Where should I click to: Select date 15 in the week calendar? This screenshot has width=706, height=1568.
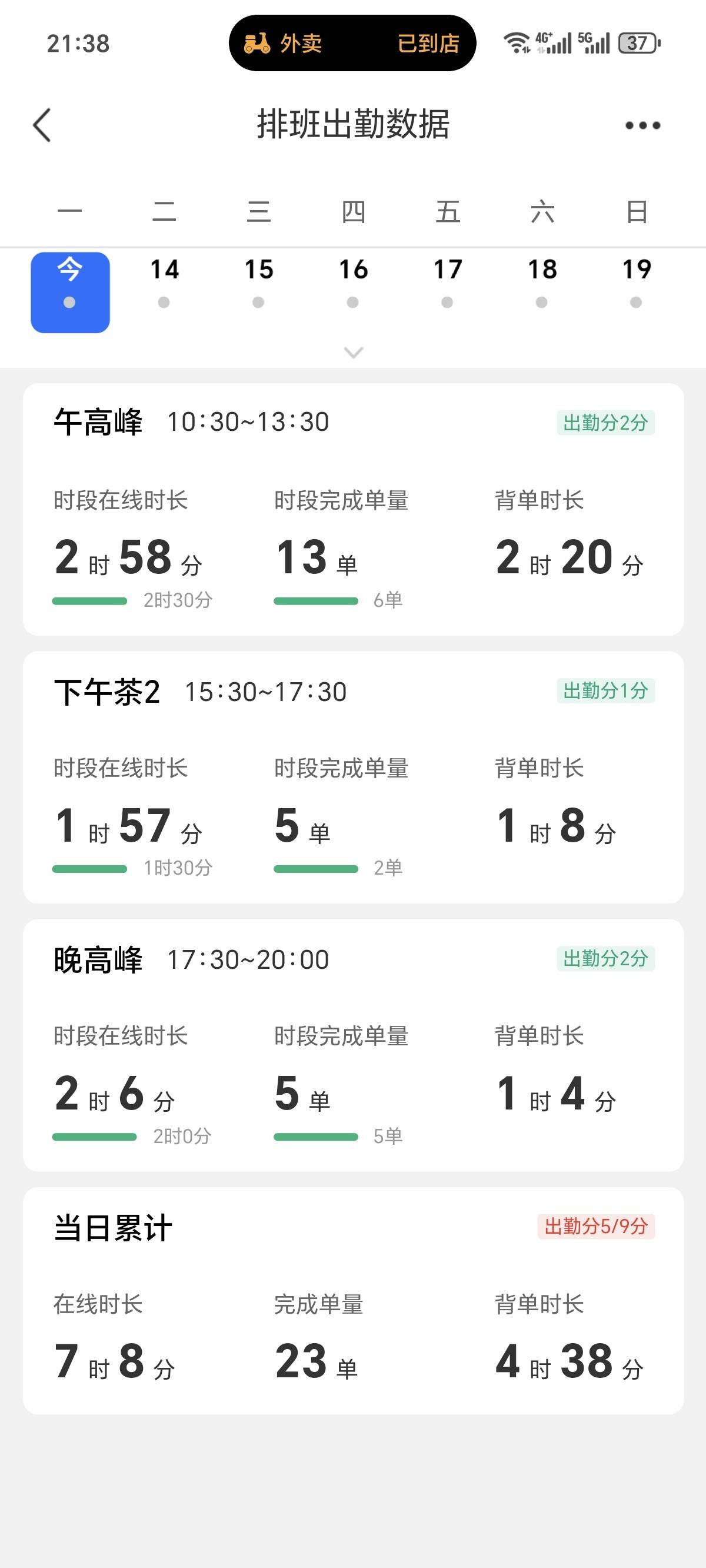[259, 283]
